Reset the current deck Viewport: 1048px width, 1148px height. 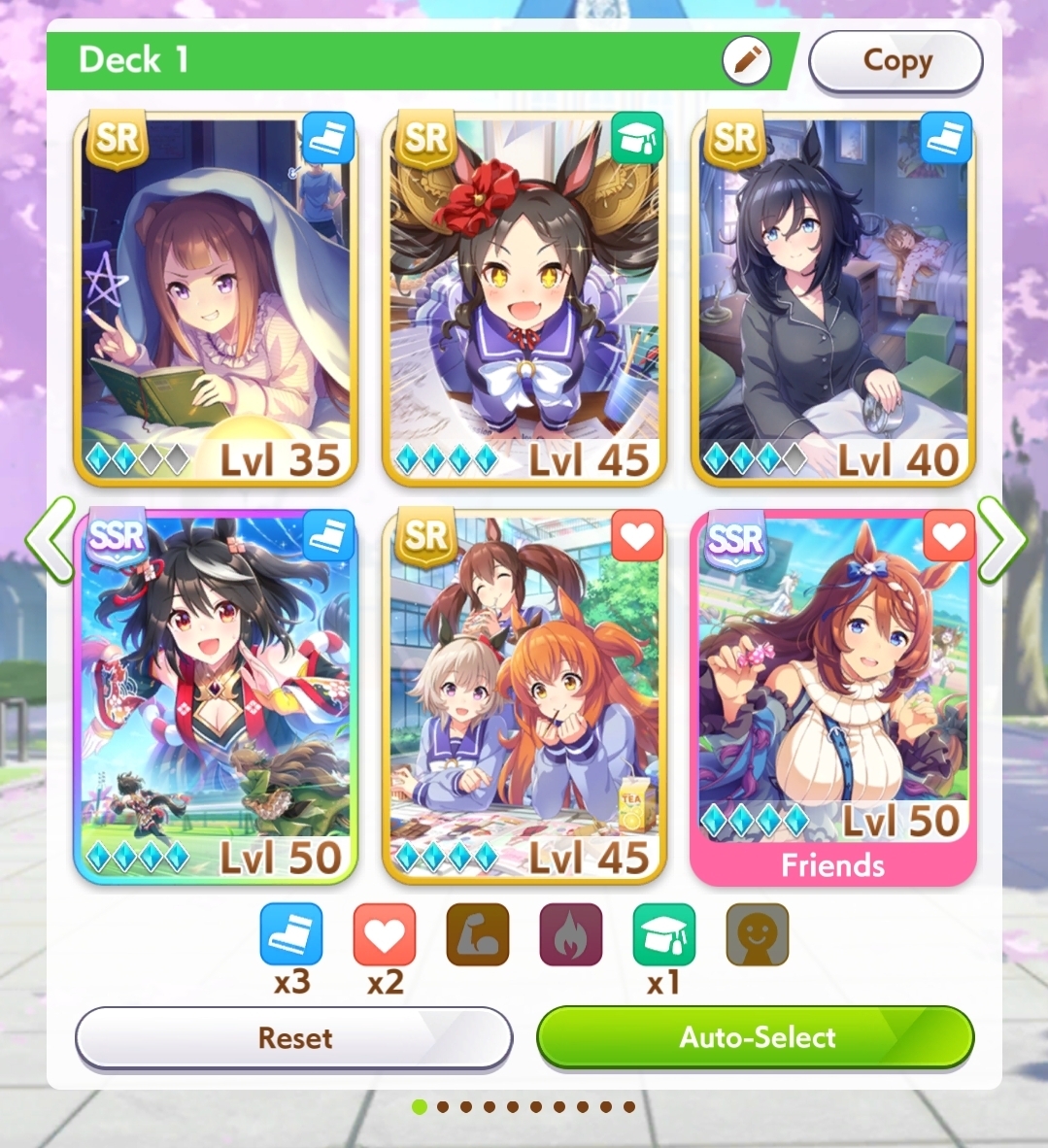[293, 1037]
